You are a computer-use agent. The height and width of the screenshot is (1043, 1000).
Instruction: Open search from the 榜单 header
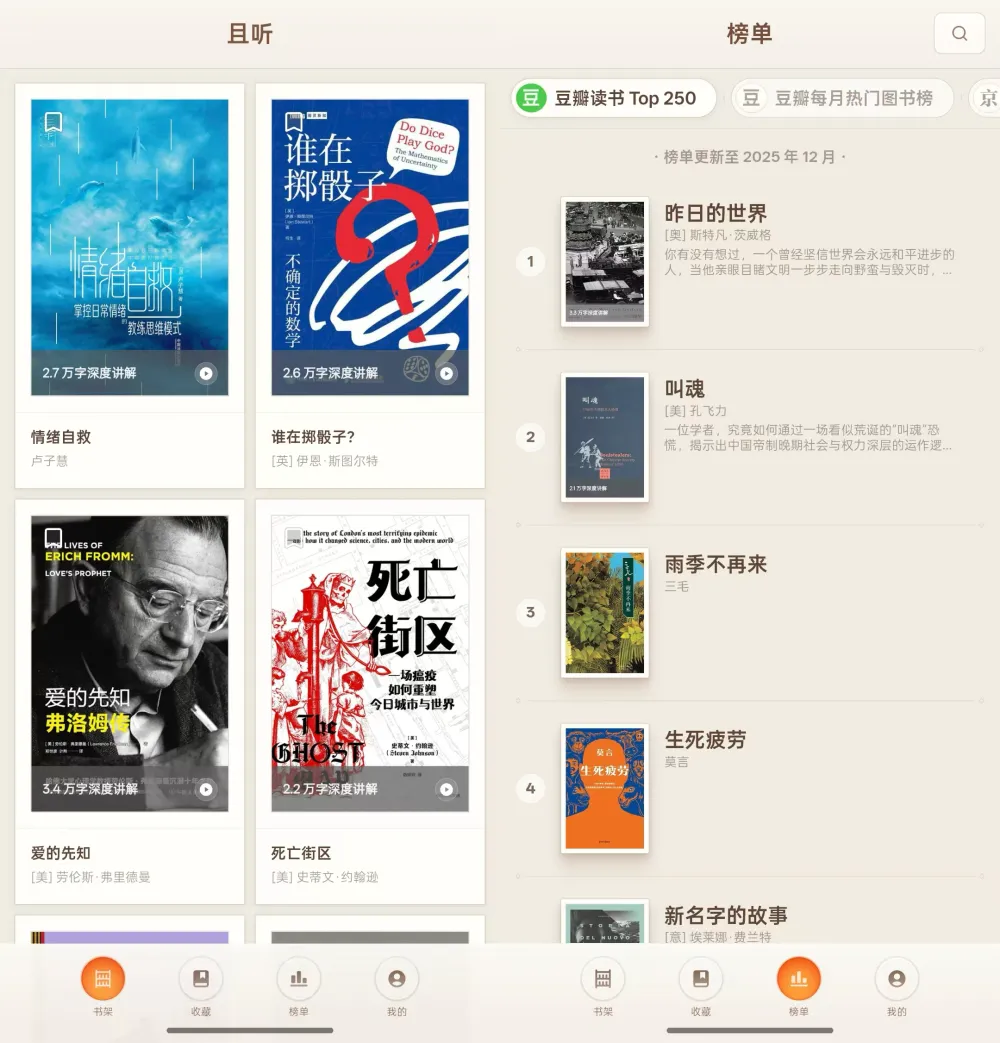click(x=959, y=34)
